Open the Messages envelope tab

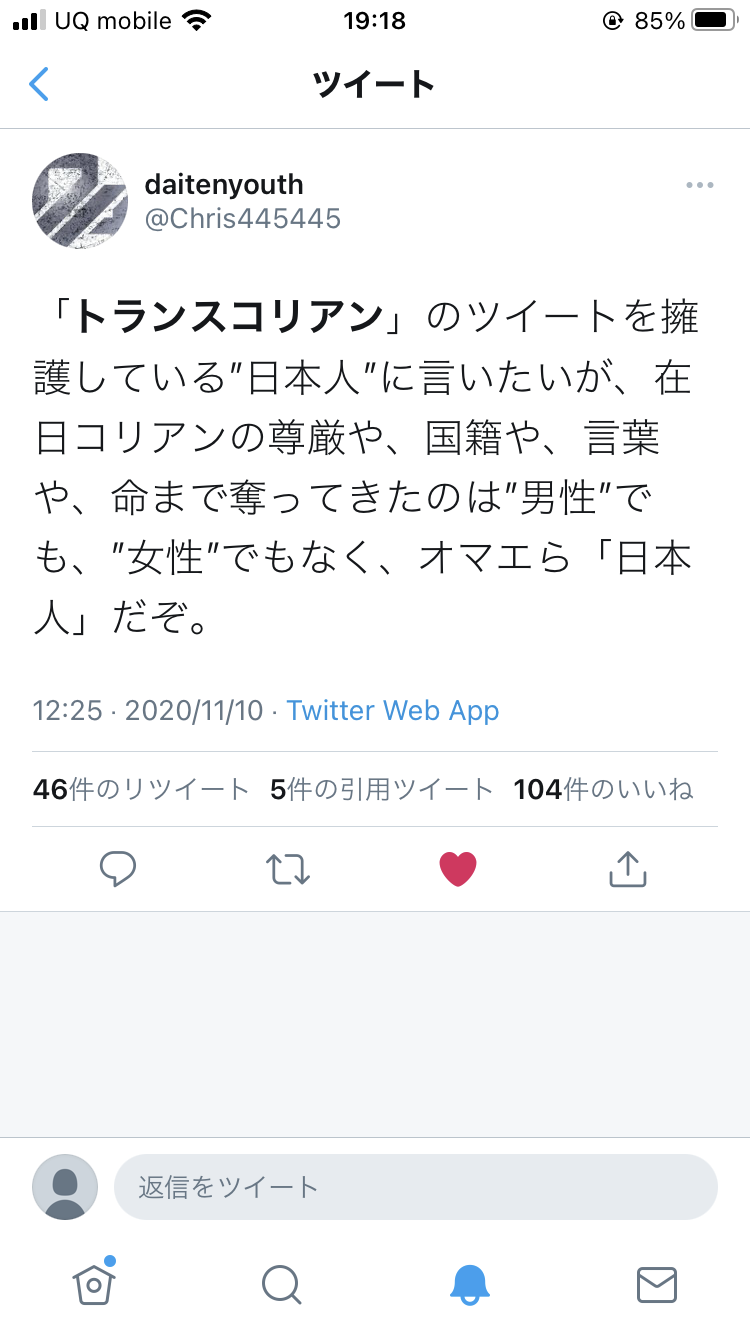pyautogui.click(x=657, y=1284)
